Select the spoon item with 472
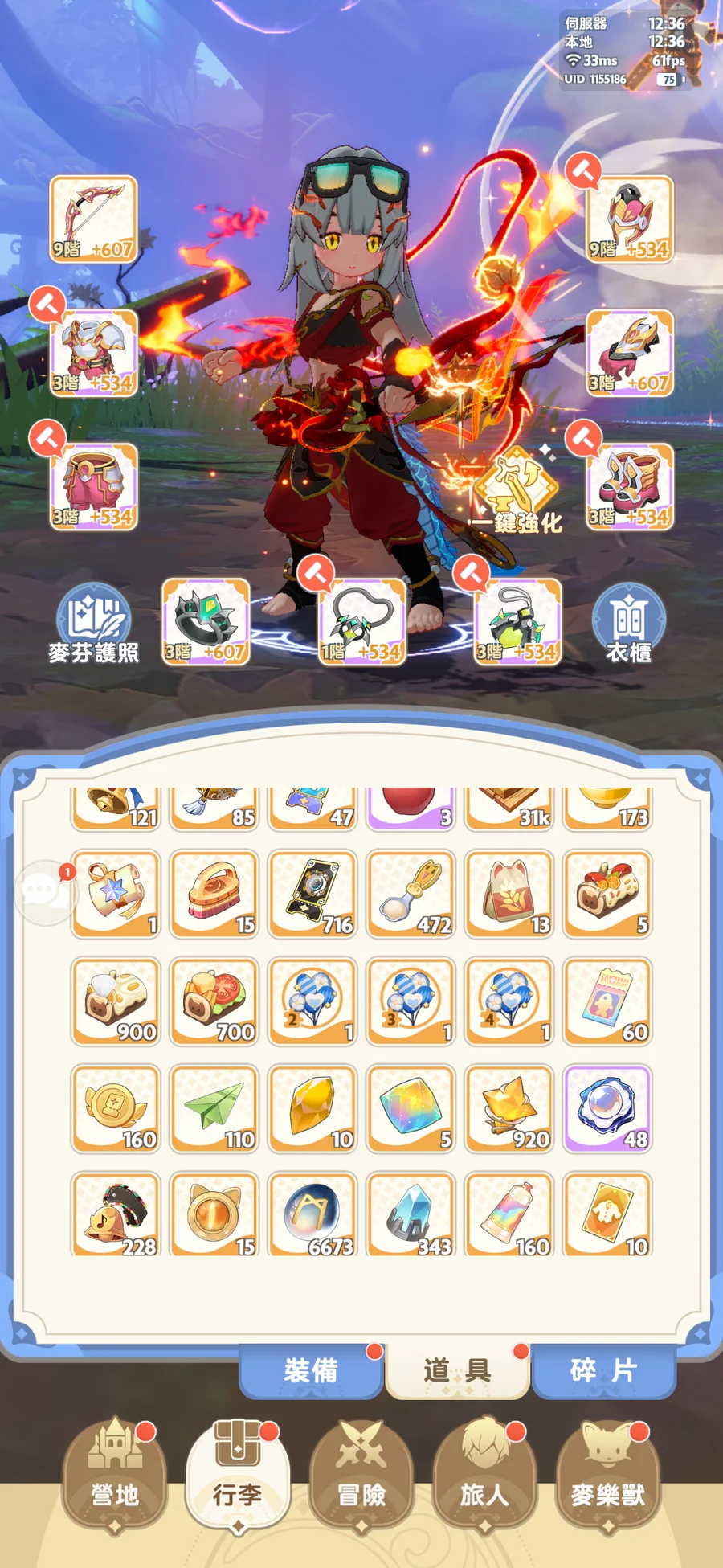 411,894
